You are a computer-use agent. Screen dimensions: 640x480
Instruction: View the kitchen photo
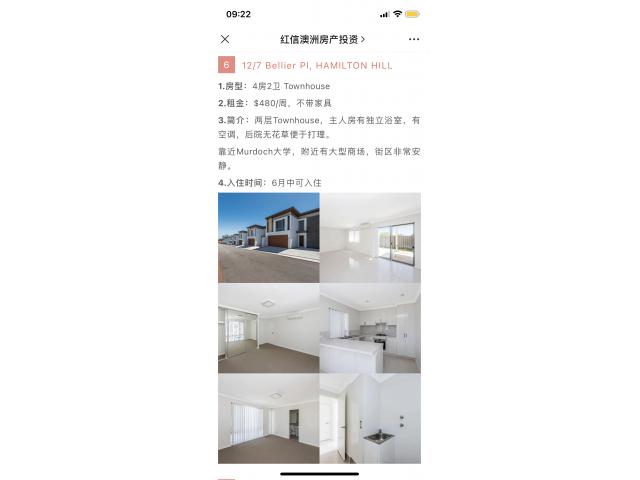click(x=370, y=328)
